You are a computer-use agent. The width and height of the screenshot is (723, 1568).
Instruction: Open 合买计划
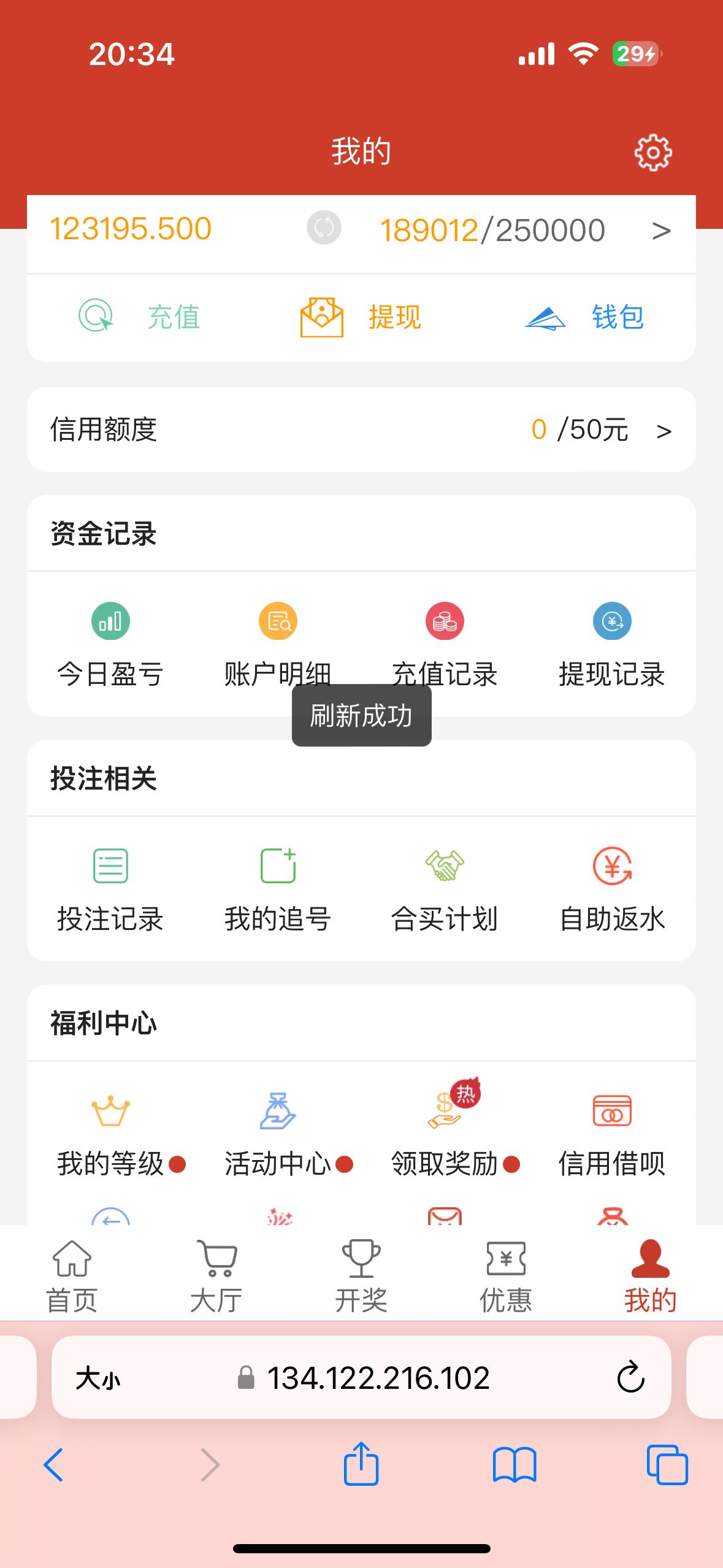tap(445, 890)
